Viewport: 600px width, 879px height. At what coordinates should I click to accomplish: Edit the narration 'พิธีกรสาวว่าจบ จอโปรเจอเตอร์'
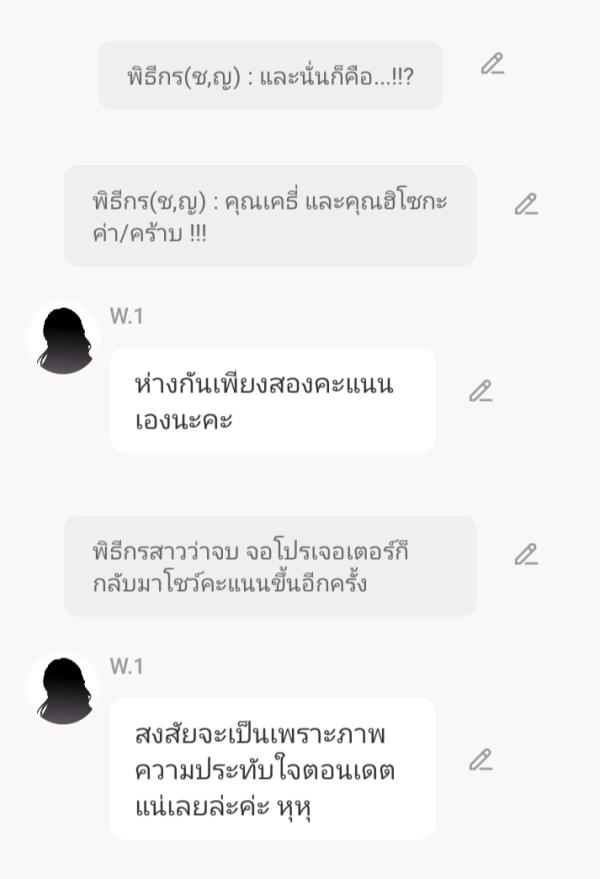pos(526,554)
